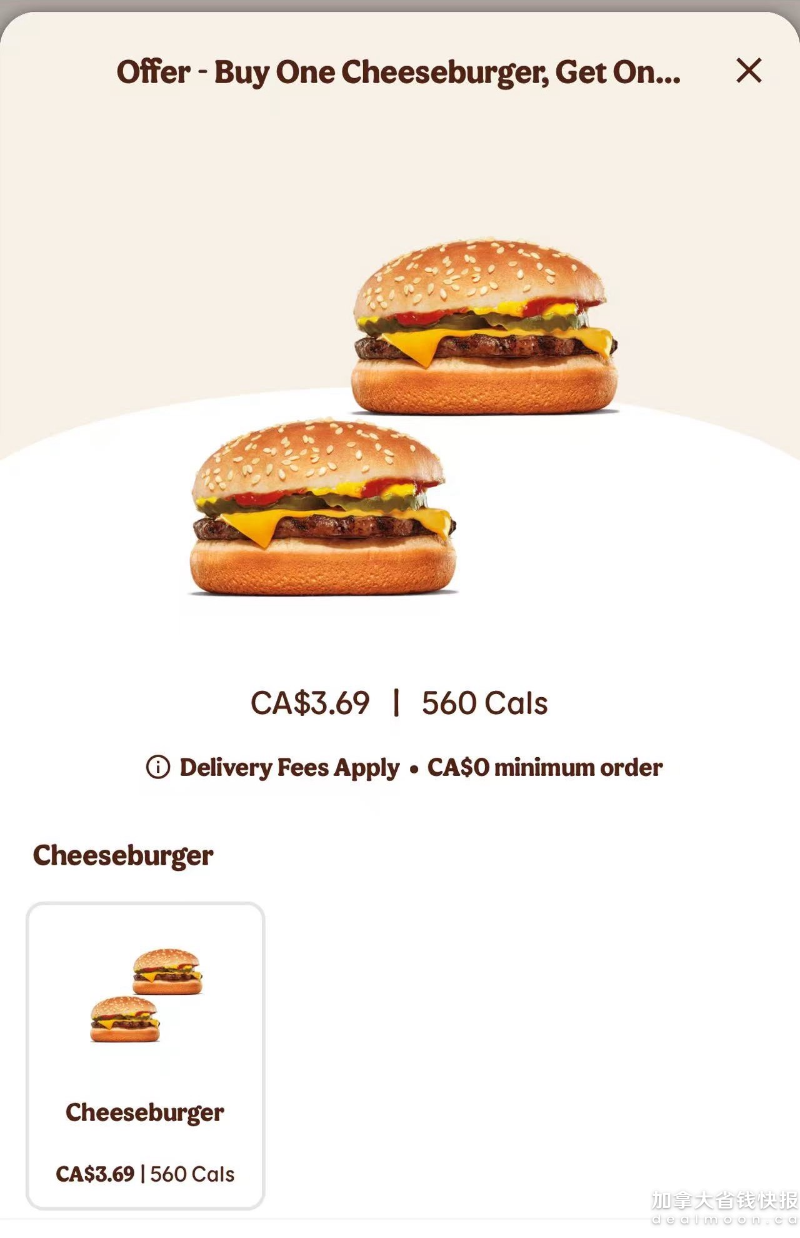The image size is (800, 1238).
Task: Select the Cheeseburger option card
Action: pyautogui.click(x=145, y=1055)
